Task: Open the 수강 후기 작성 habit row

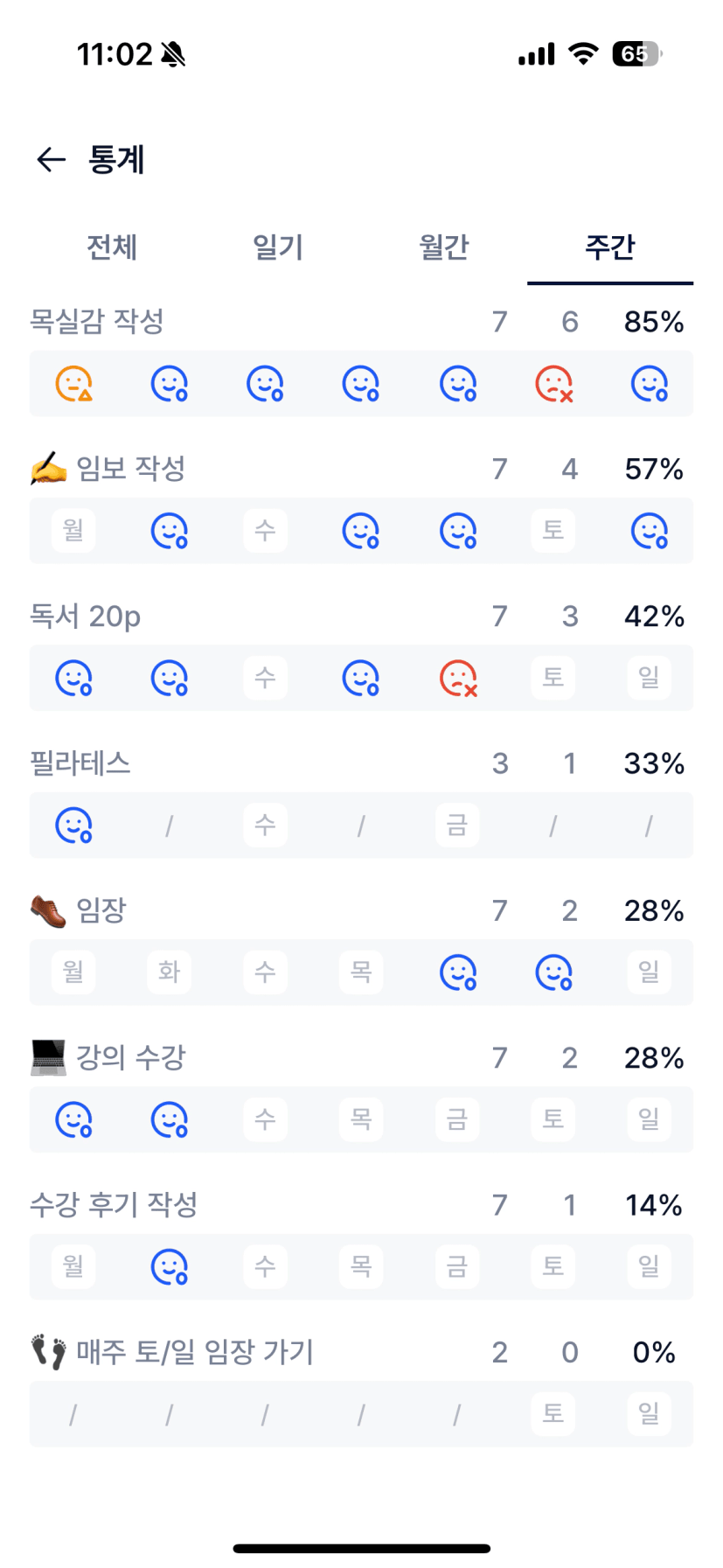Action: click(114, 1205)
